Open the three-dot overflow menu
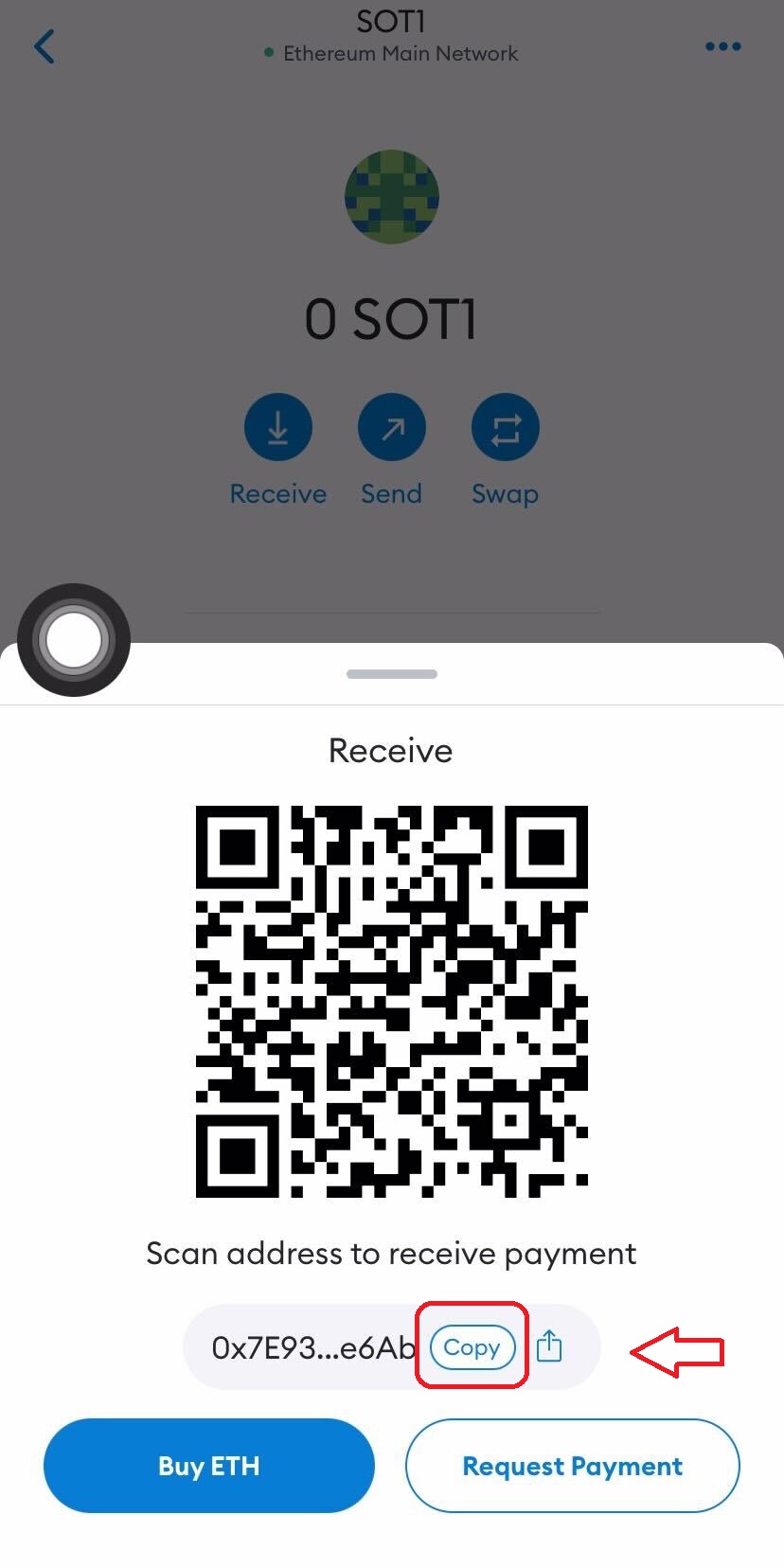This screenshot has width=784, height=1568. [x=722, y=46]
